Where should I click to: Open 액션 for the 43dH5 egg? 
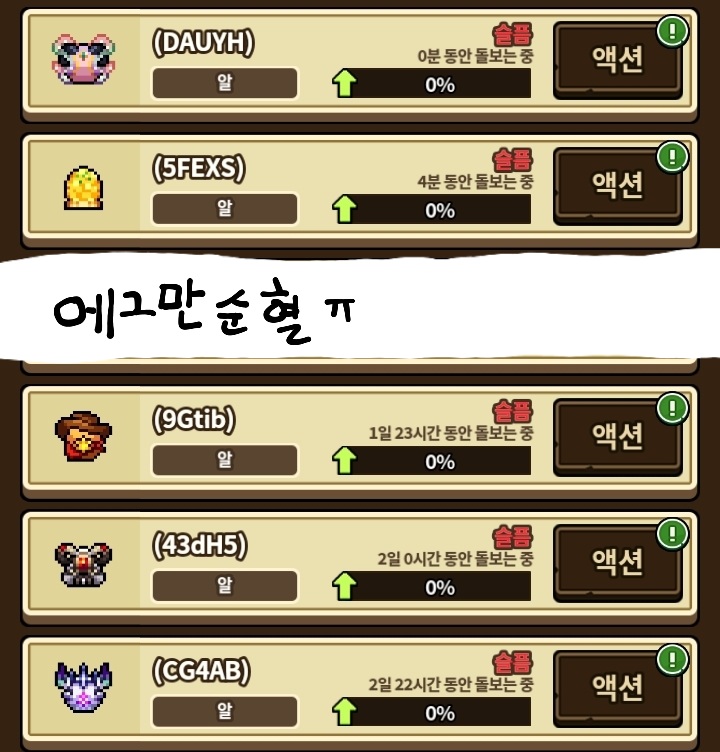point(617,563)
